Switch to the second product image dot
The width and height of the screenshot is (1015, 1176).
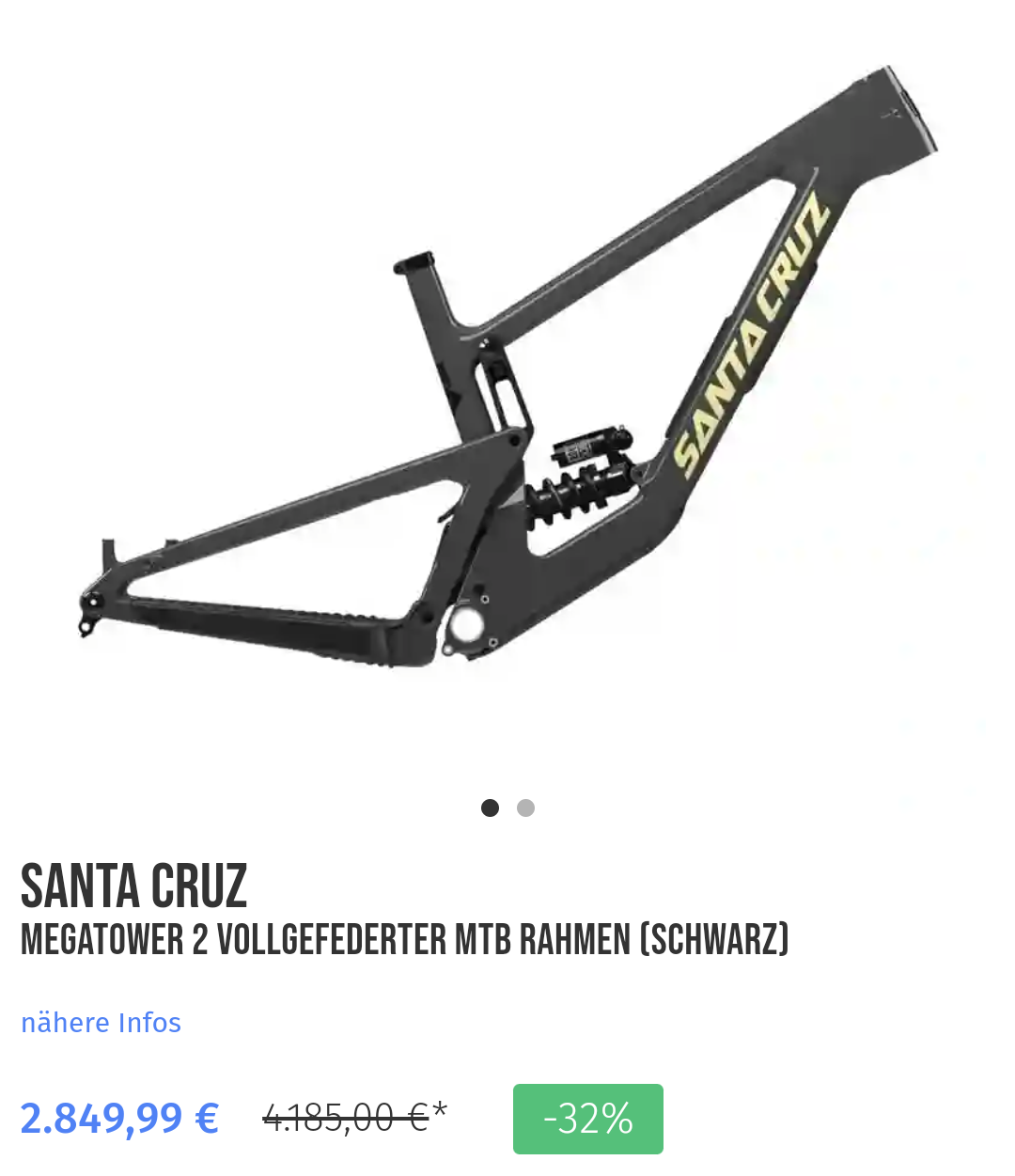click(525, 808)
